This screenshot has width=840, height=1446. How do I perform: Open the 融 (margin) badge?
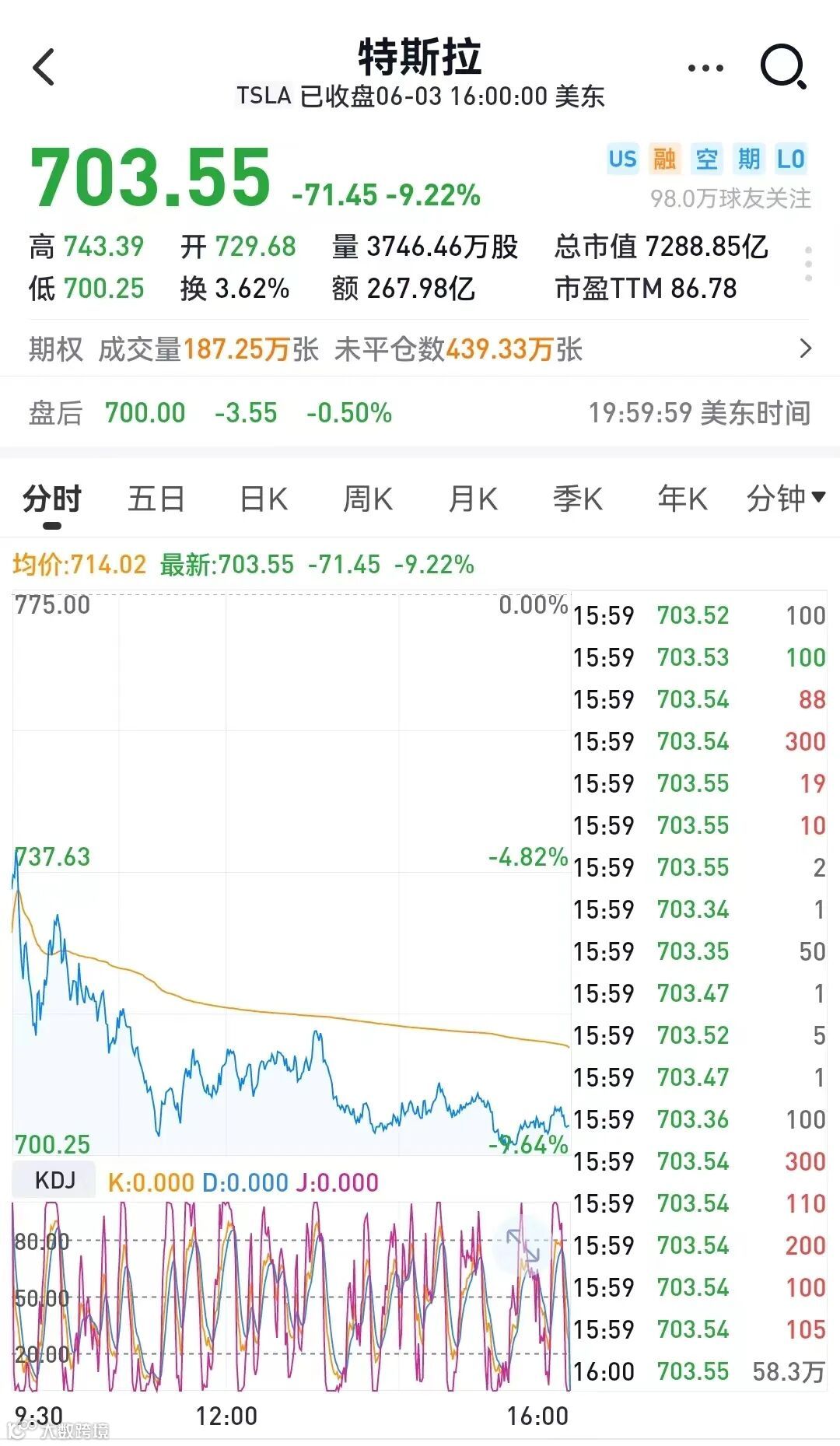[663, 159]
